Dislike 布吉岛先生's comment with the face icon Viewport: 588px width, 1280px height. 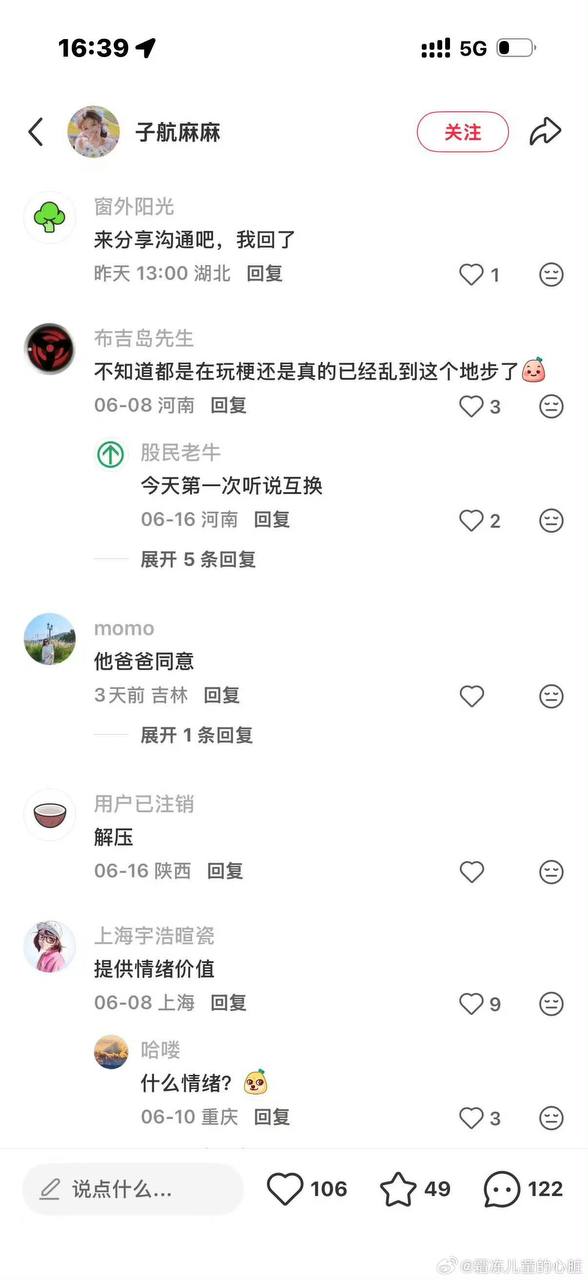pyautogui.click(x=551, y=406)
